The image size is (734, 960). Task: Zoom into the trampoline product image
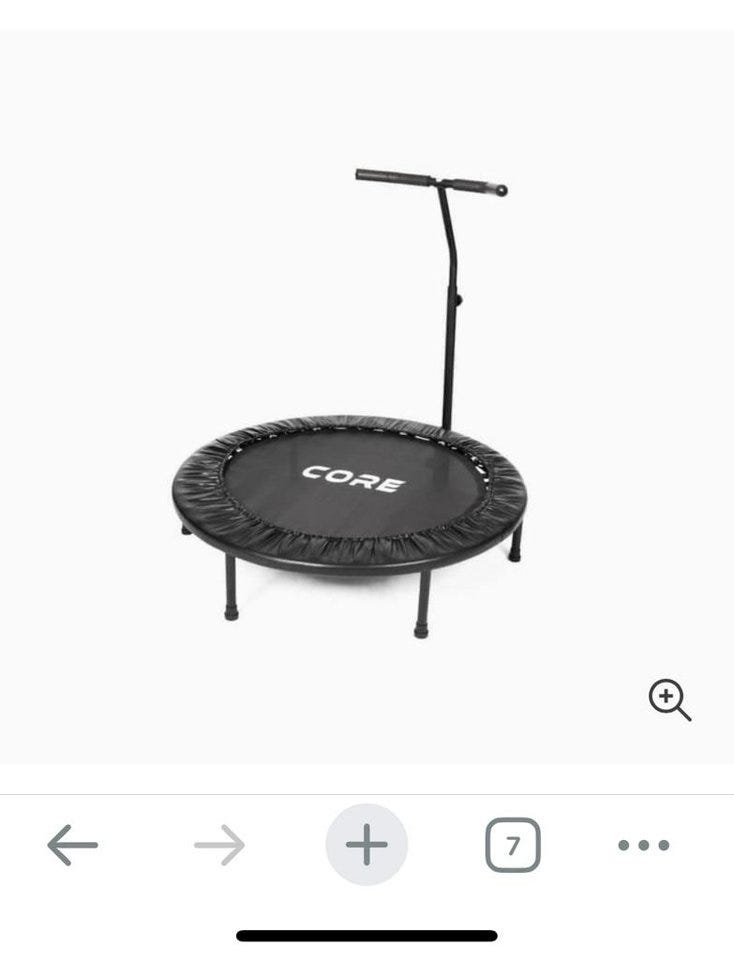pyautogui.click(x=669, y=700)
